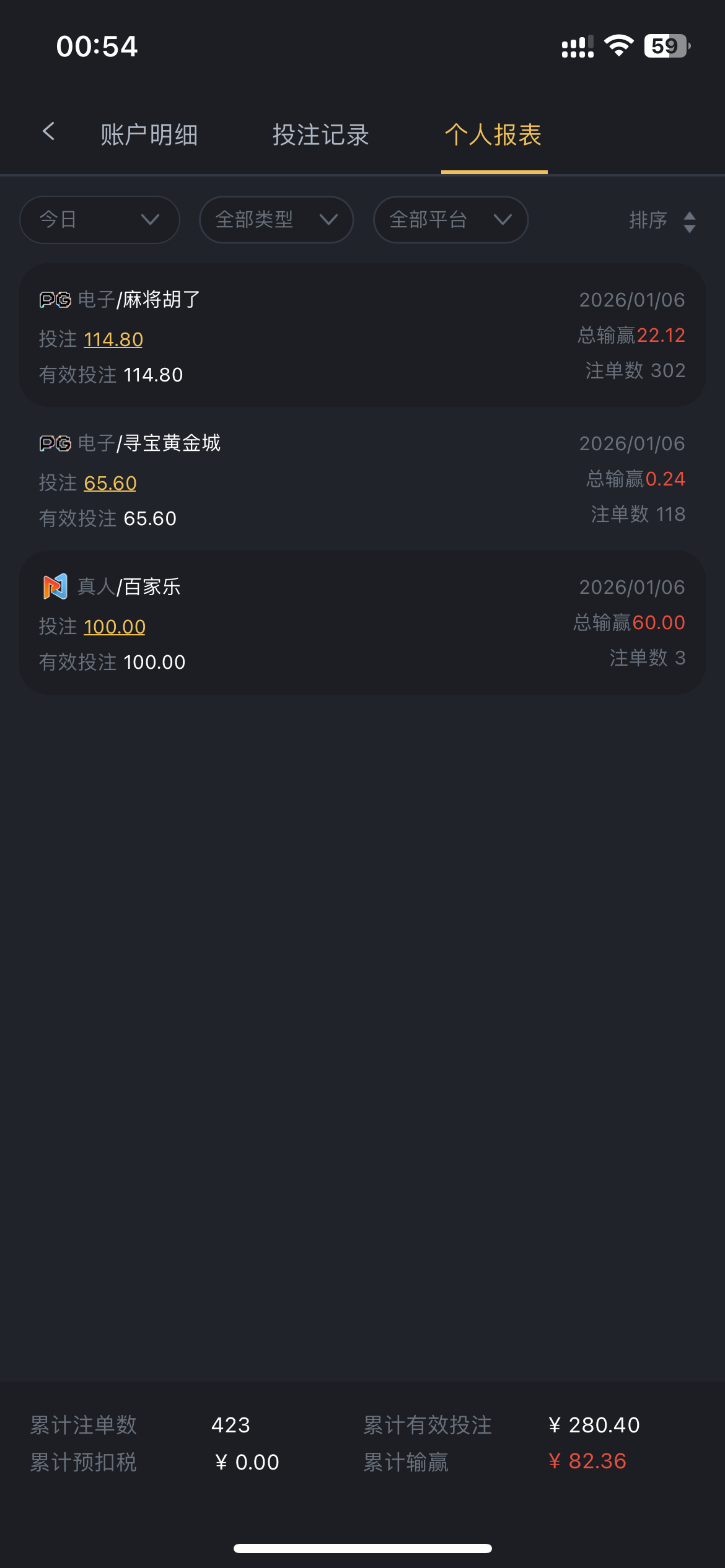Choose a platform via 全部平台 dropdown
Screen dimensions: 725x1568
(x=450, y=220)
